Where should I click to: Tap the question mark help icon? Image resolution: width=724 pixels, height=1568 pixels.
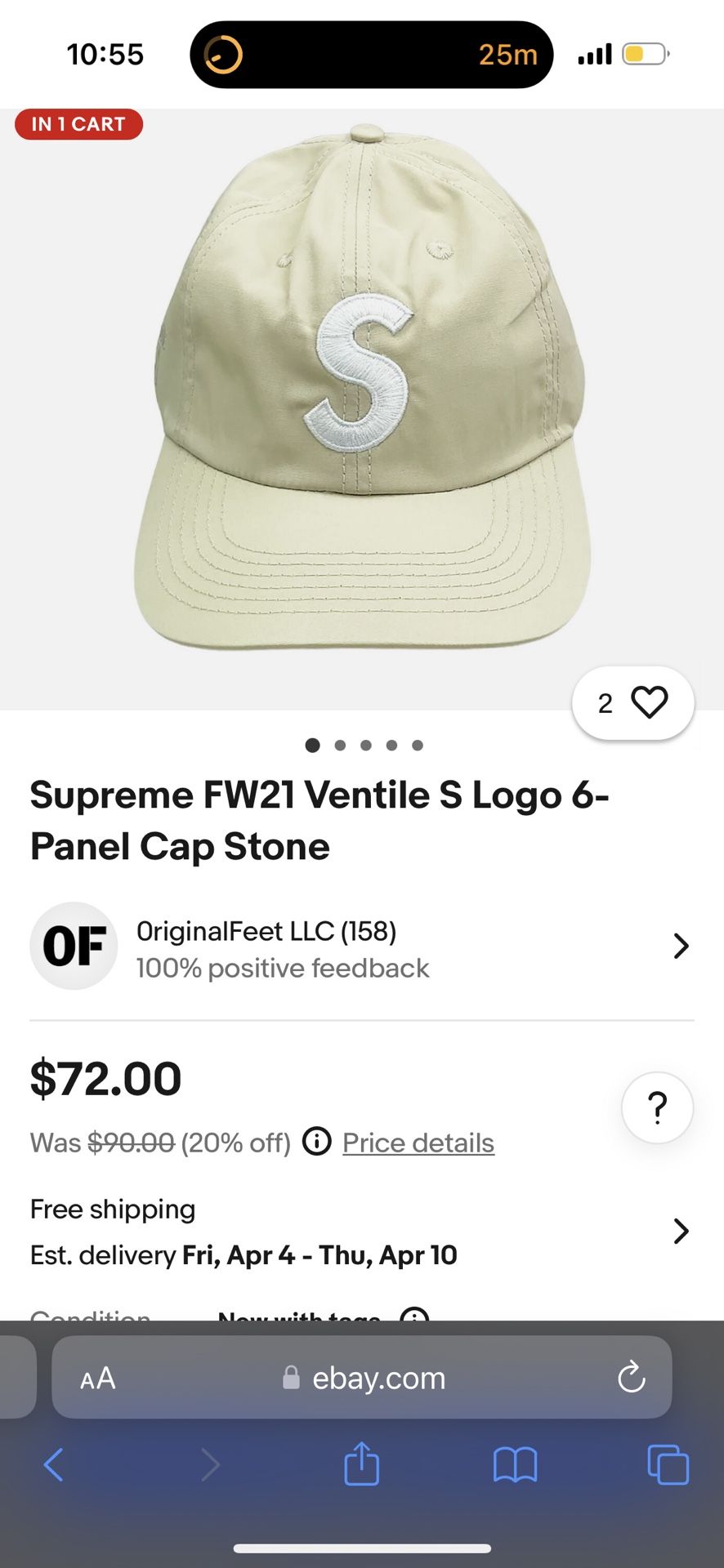(657, 1107)
